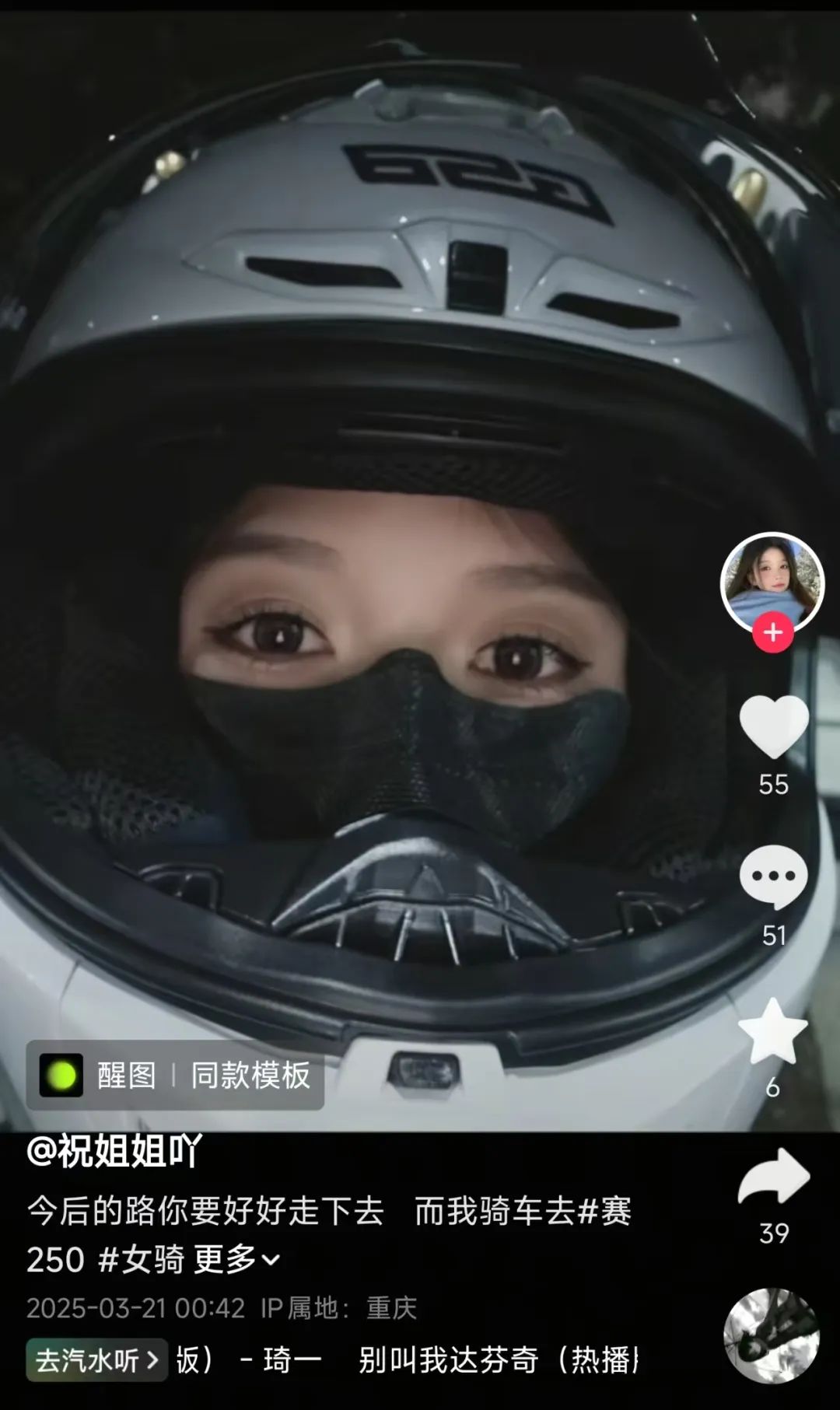Open the 醒图 同款模板 template chip
This screenshot has width=840, height=1410.
click(175, 1076)
